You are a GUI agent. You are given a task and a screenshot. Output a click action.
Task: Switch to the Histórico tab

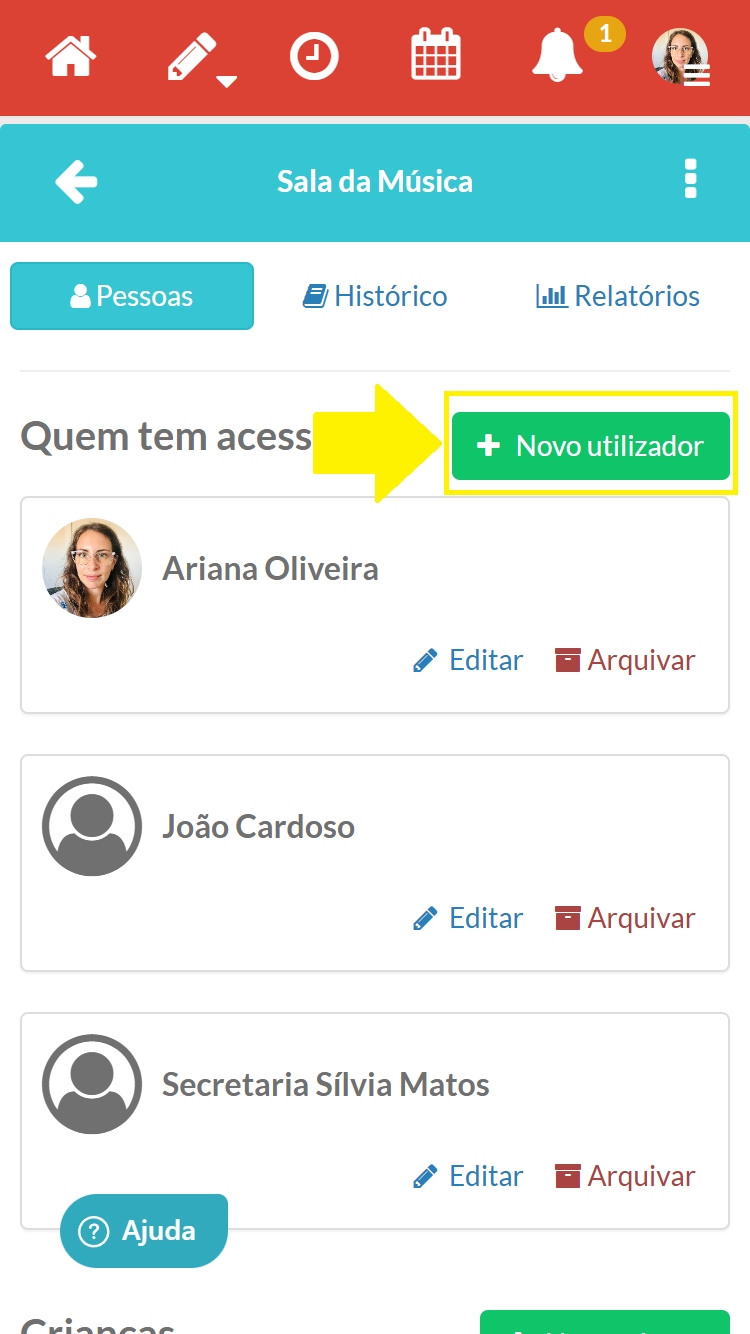click(375, 296)
